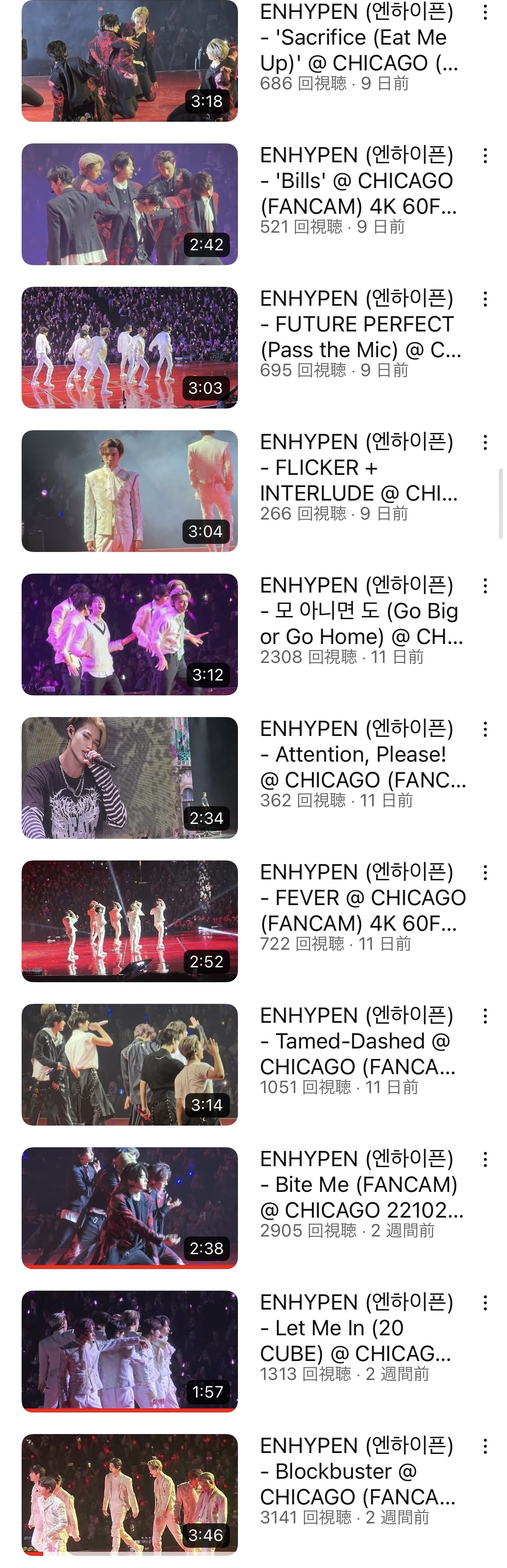Show options for the Tamed-Dashed video
This screenshot has width=507, height=1568.
[485, 1016]
